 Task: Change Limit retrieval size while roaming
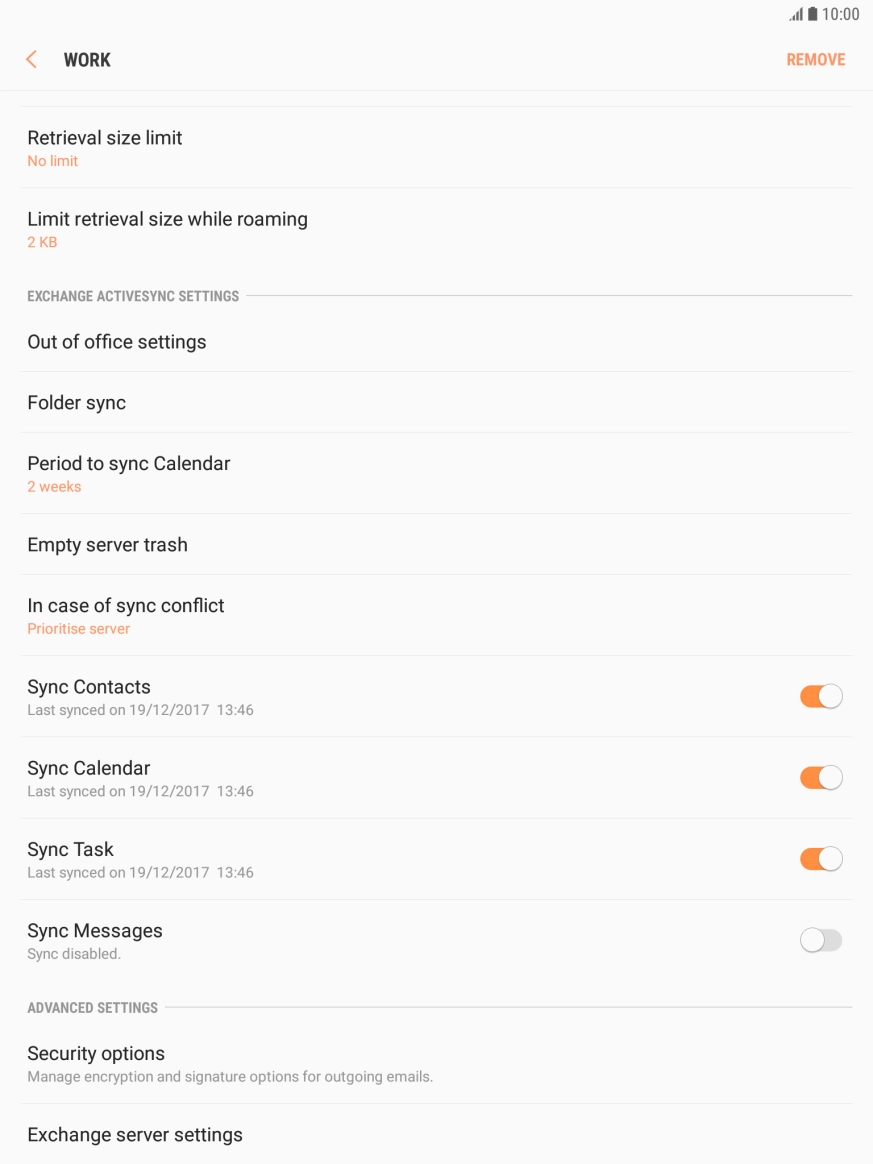tap(167, 228)
